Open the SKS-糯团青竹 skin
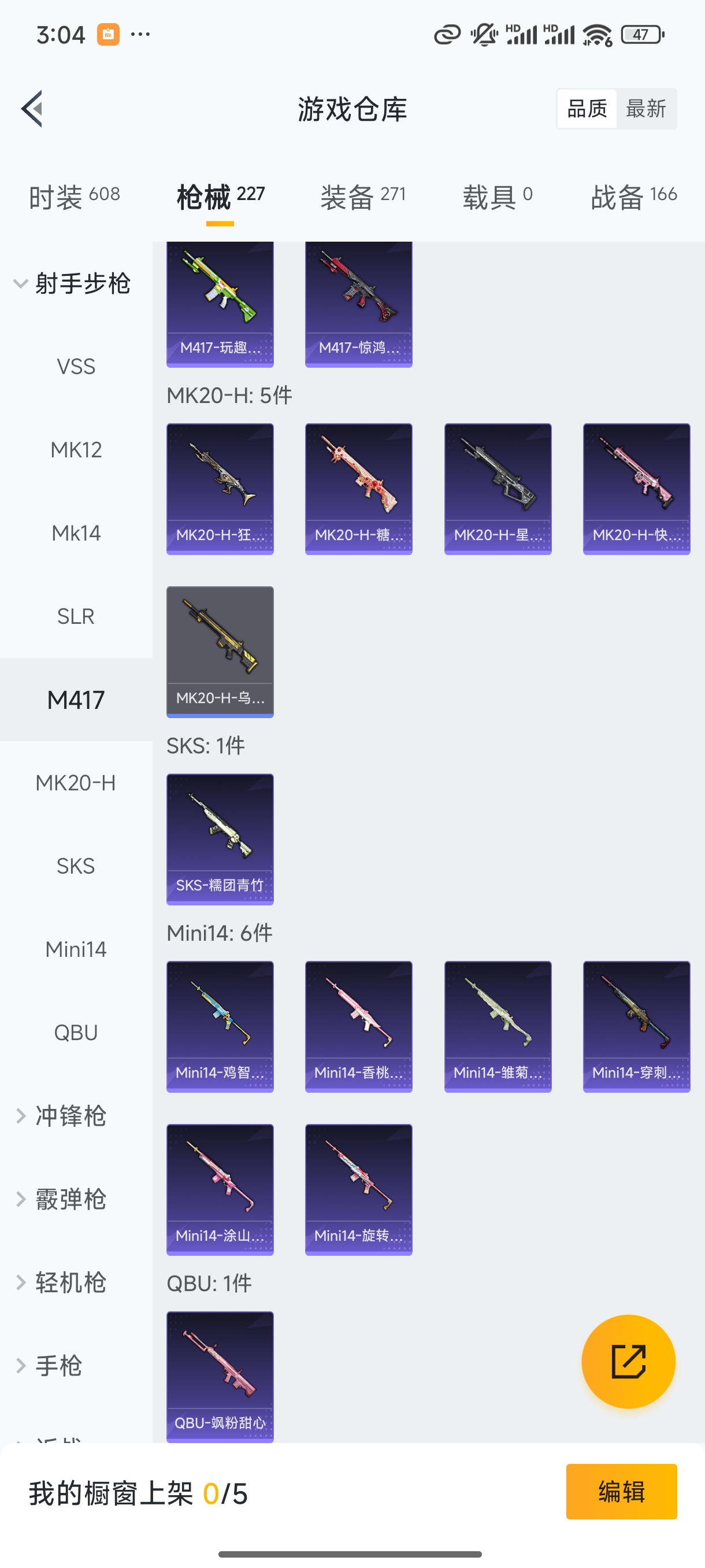This screenshot has height=1568, width=705. pyautogui.click(x=220, y=839)
